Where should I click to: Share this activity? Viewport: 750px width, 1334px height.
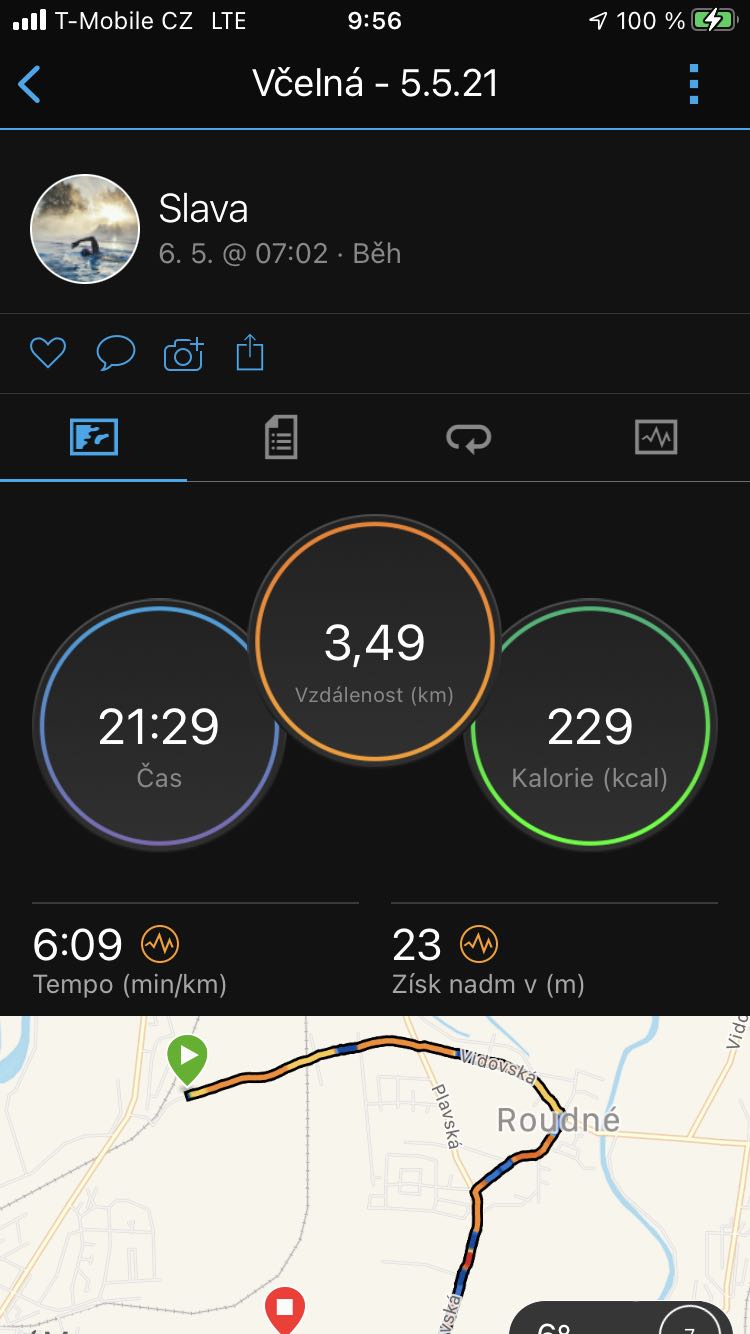pos(250,353)
